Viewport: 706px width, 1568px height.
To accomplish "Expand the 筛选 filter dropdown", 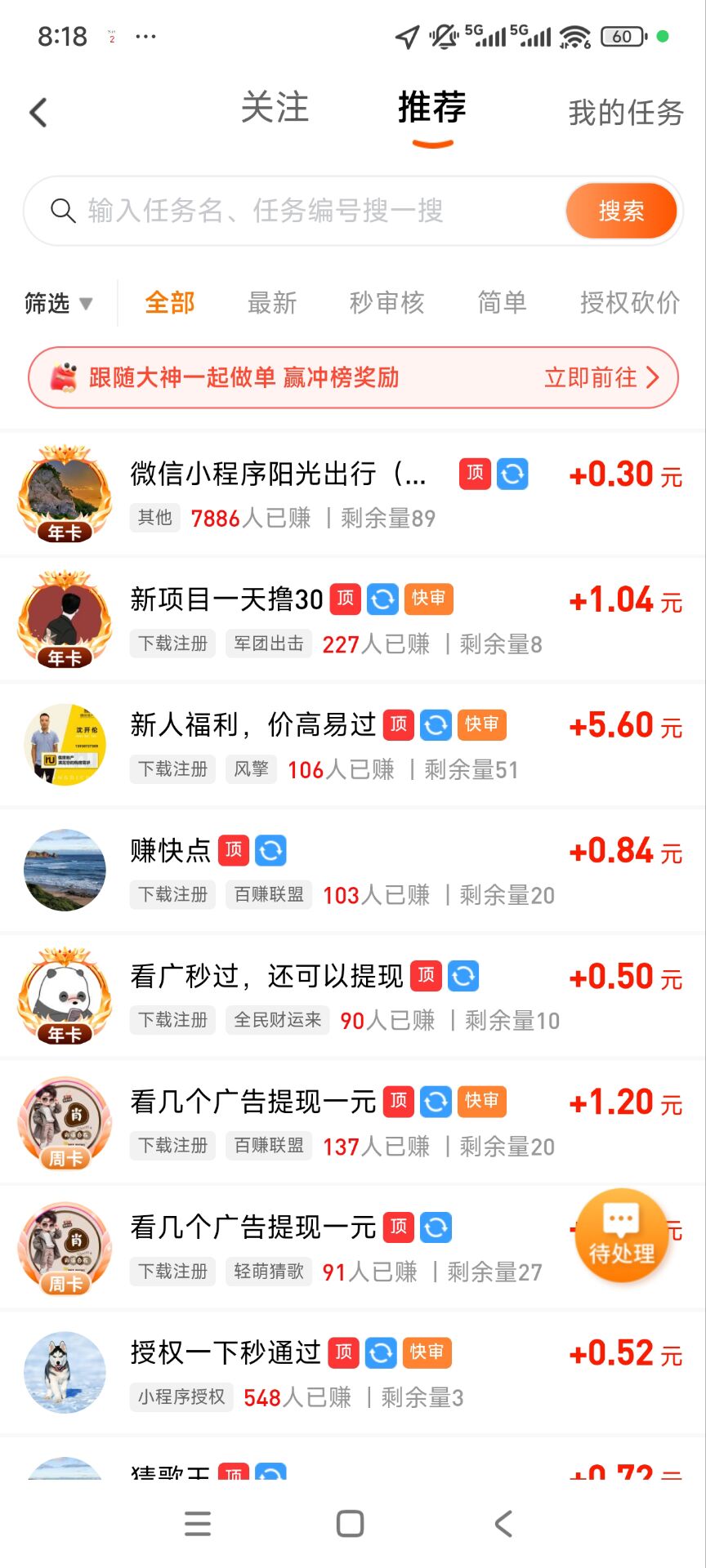I will 58,304.
